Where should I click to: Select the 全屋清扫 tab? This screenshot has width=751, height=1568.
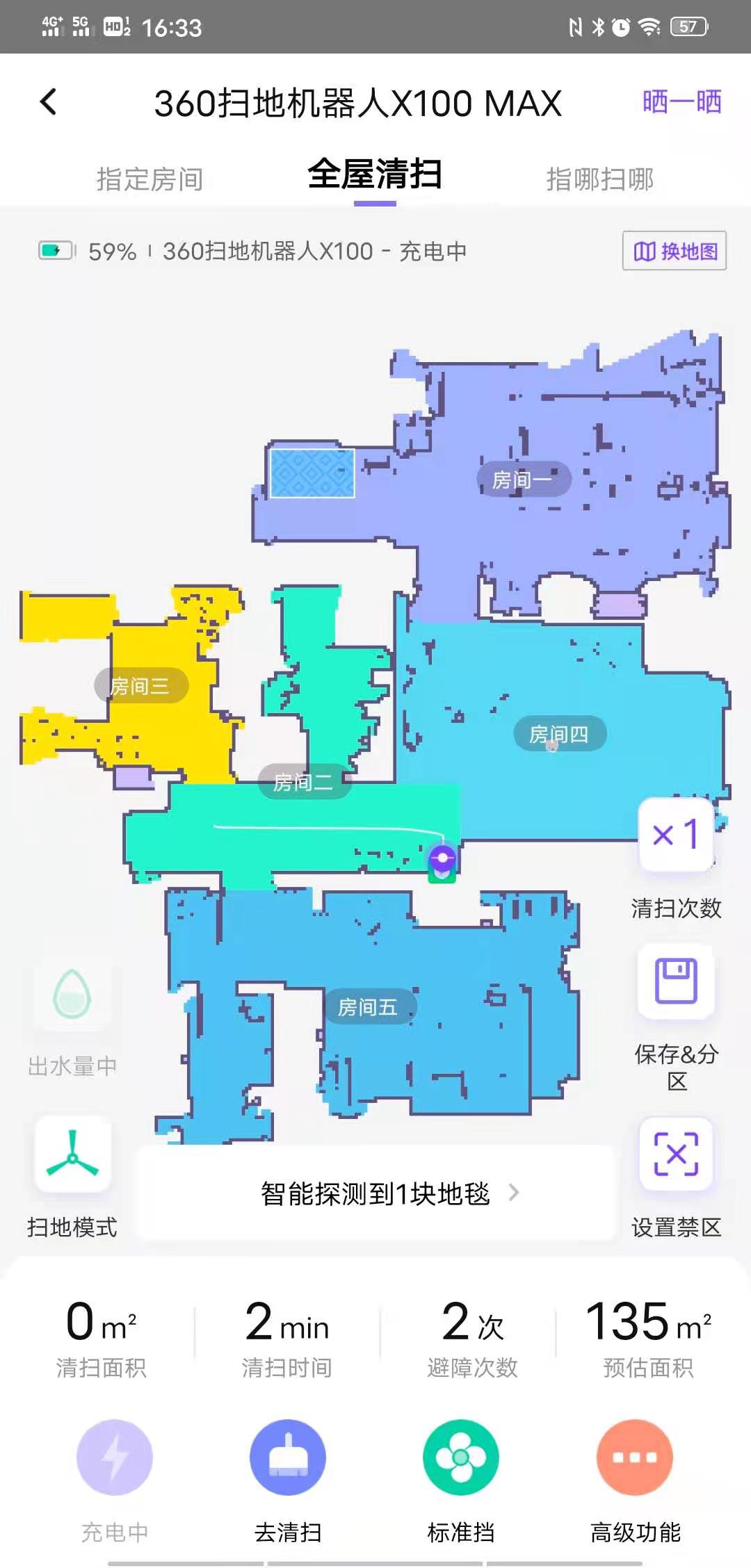pos(375,174)
